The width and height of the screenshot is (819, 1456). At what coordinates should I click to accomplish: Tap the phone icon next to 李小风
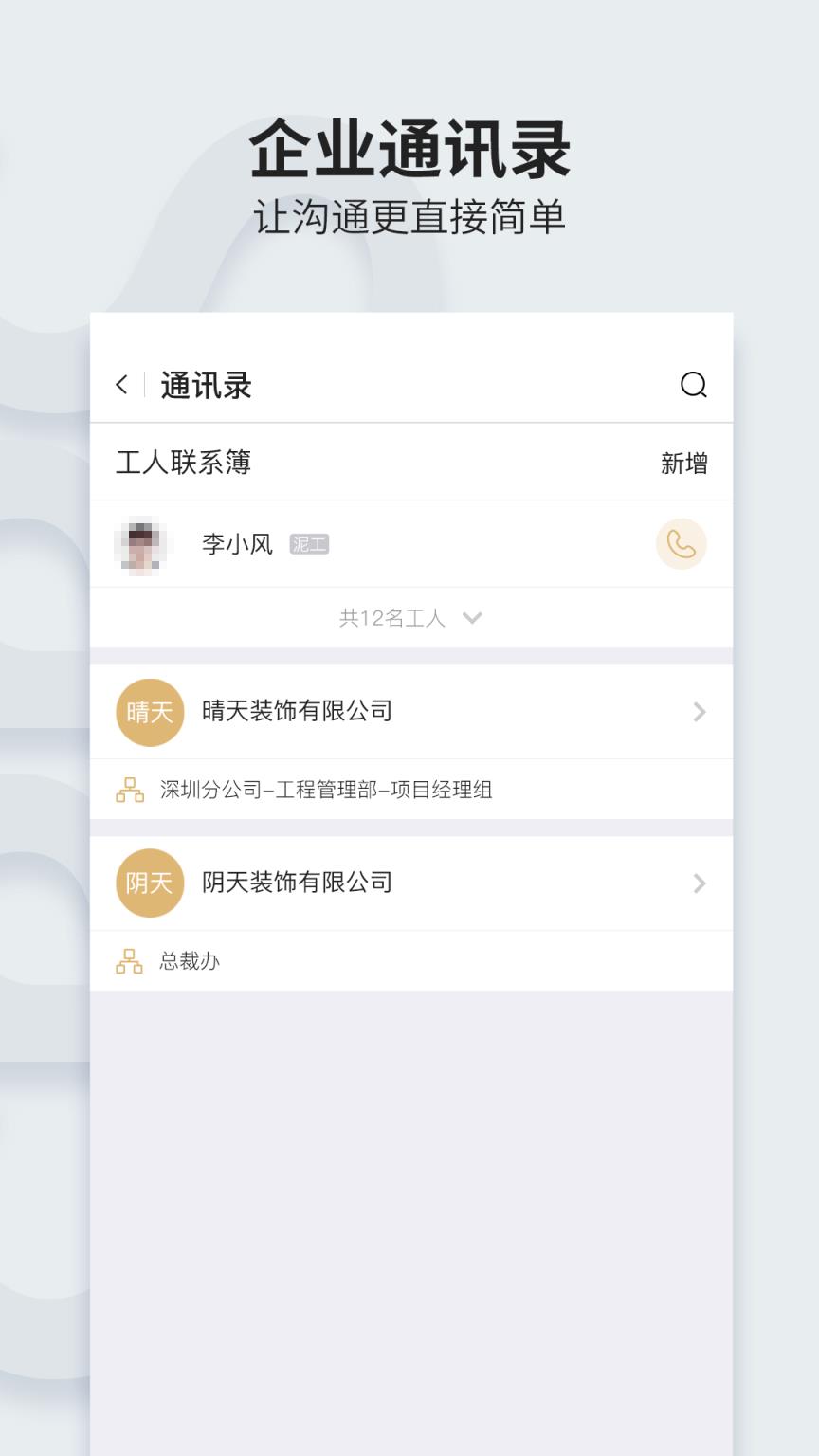(682, 544)
